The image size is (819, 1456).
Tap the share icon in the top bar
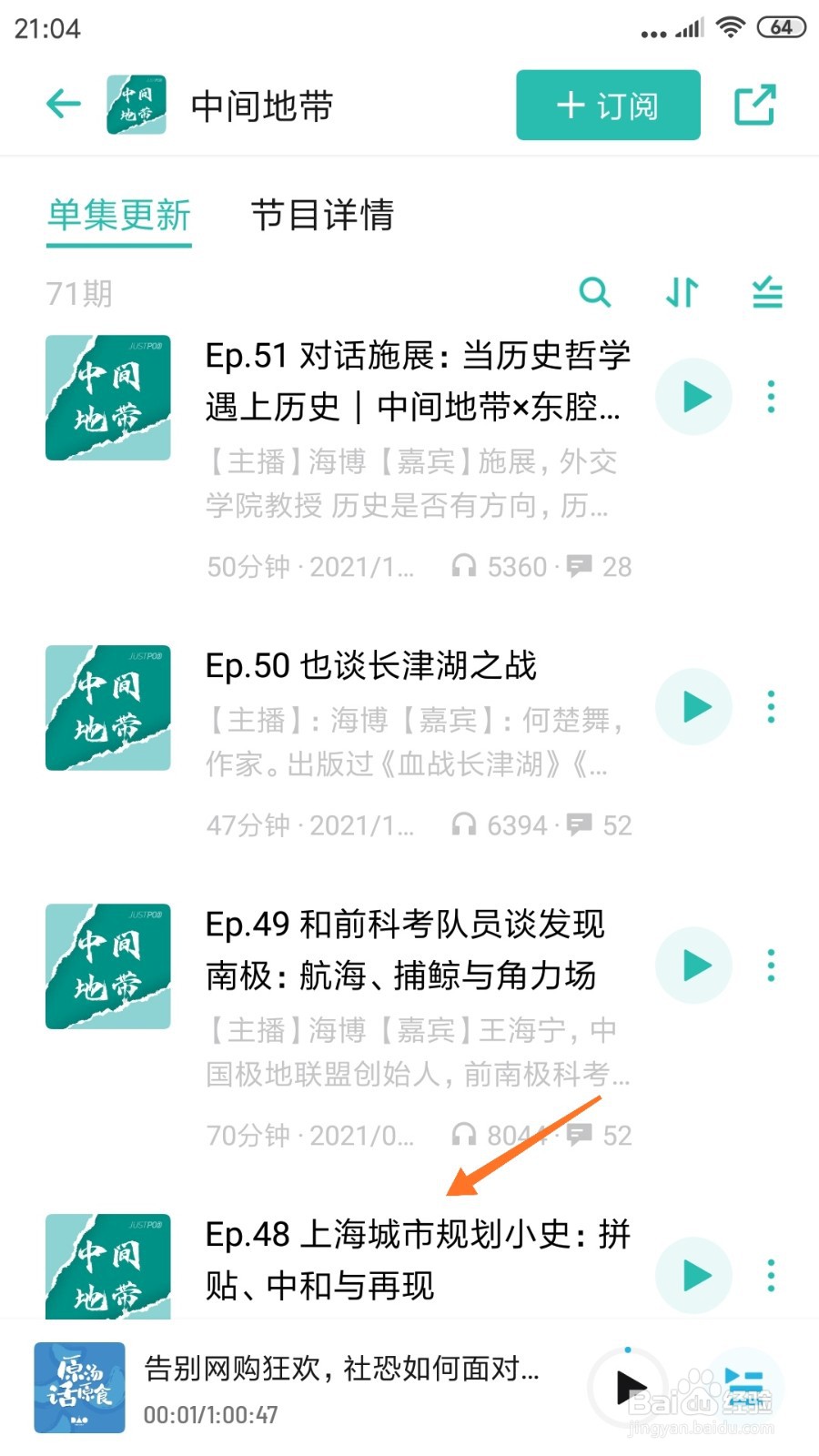(756, 104)
